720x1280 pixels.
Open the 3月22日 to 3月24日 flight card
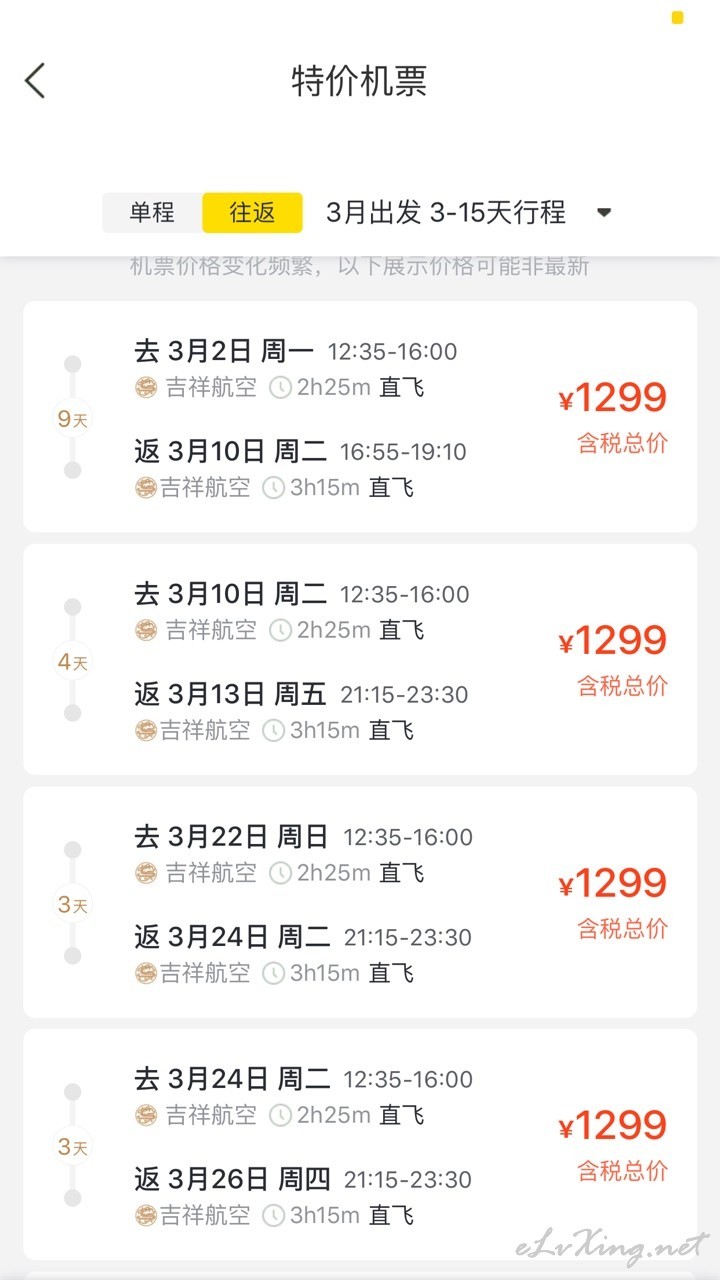point(360,902)
